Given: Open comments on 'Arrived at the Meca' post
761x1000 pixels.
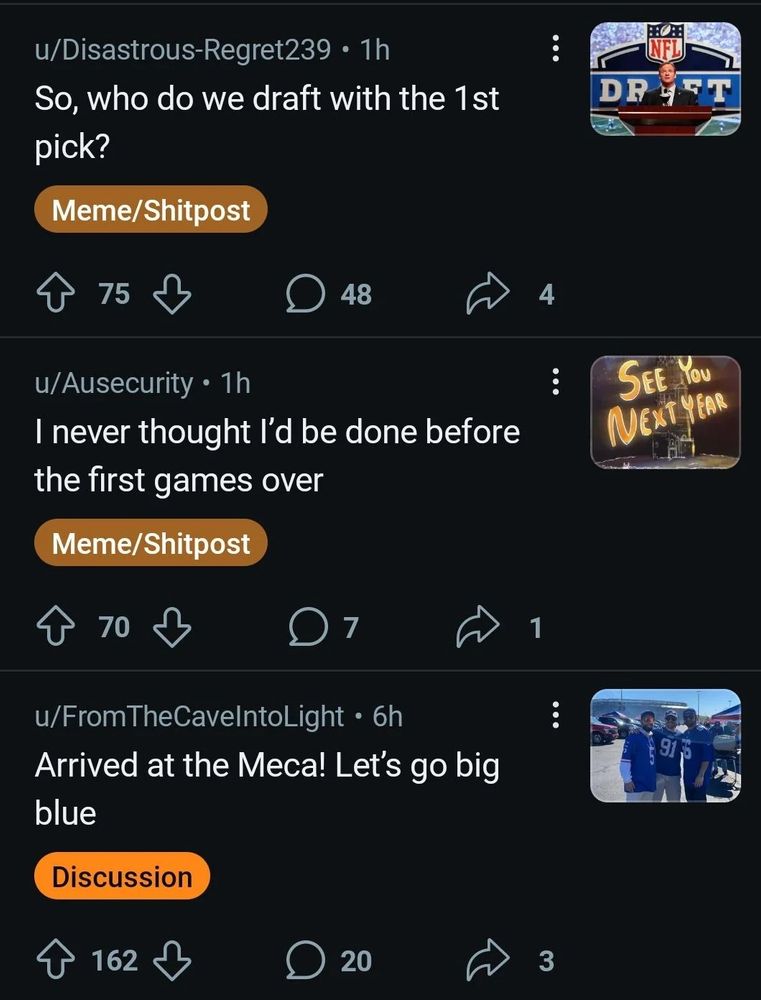Looking at the screenshot, I should [328, 961].
